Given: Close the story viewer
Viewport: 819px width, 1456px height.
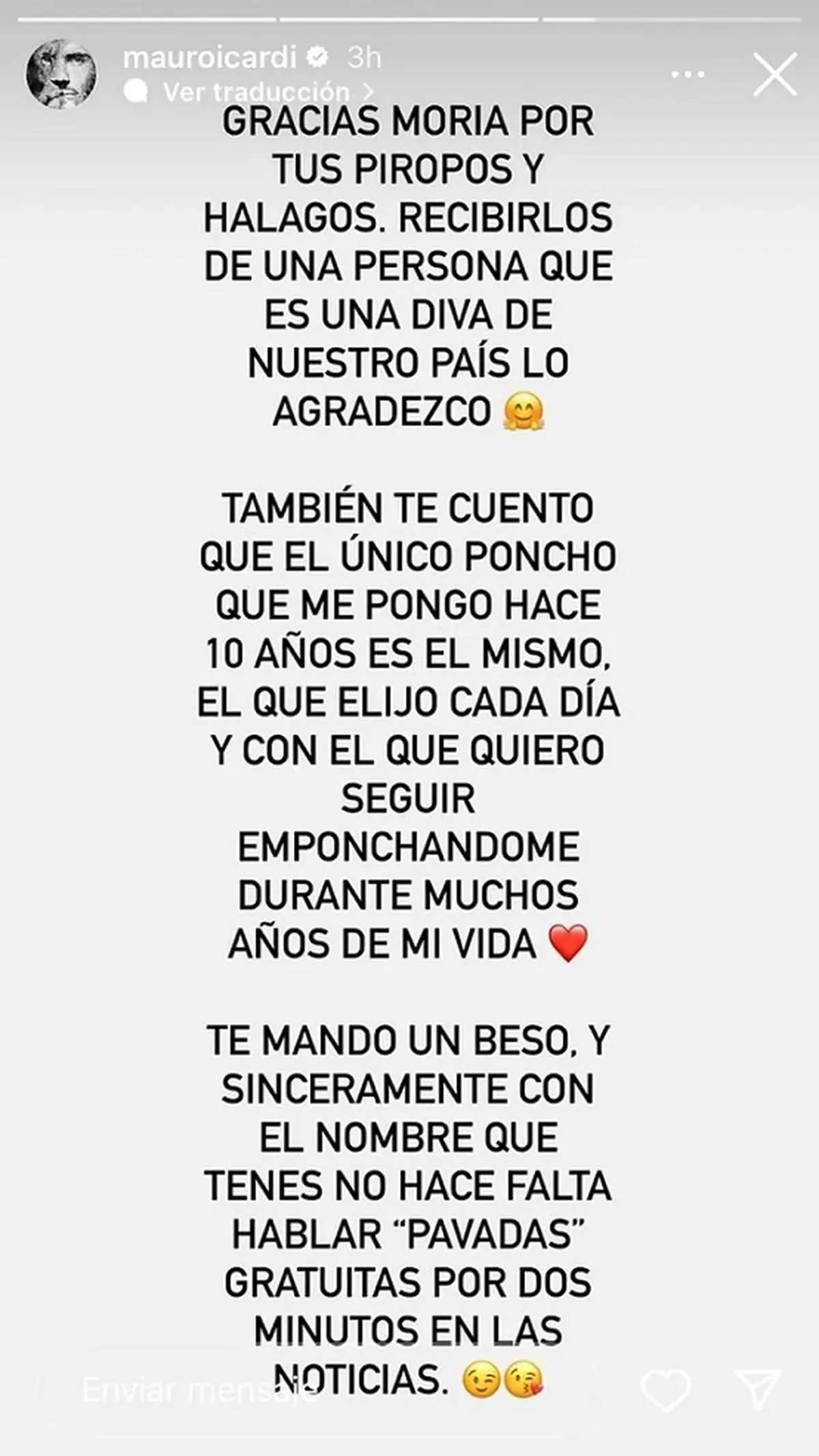Looking at the screenshot, I should click(775, 74).
